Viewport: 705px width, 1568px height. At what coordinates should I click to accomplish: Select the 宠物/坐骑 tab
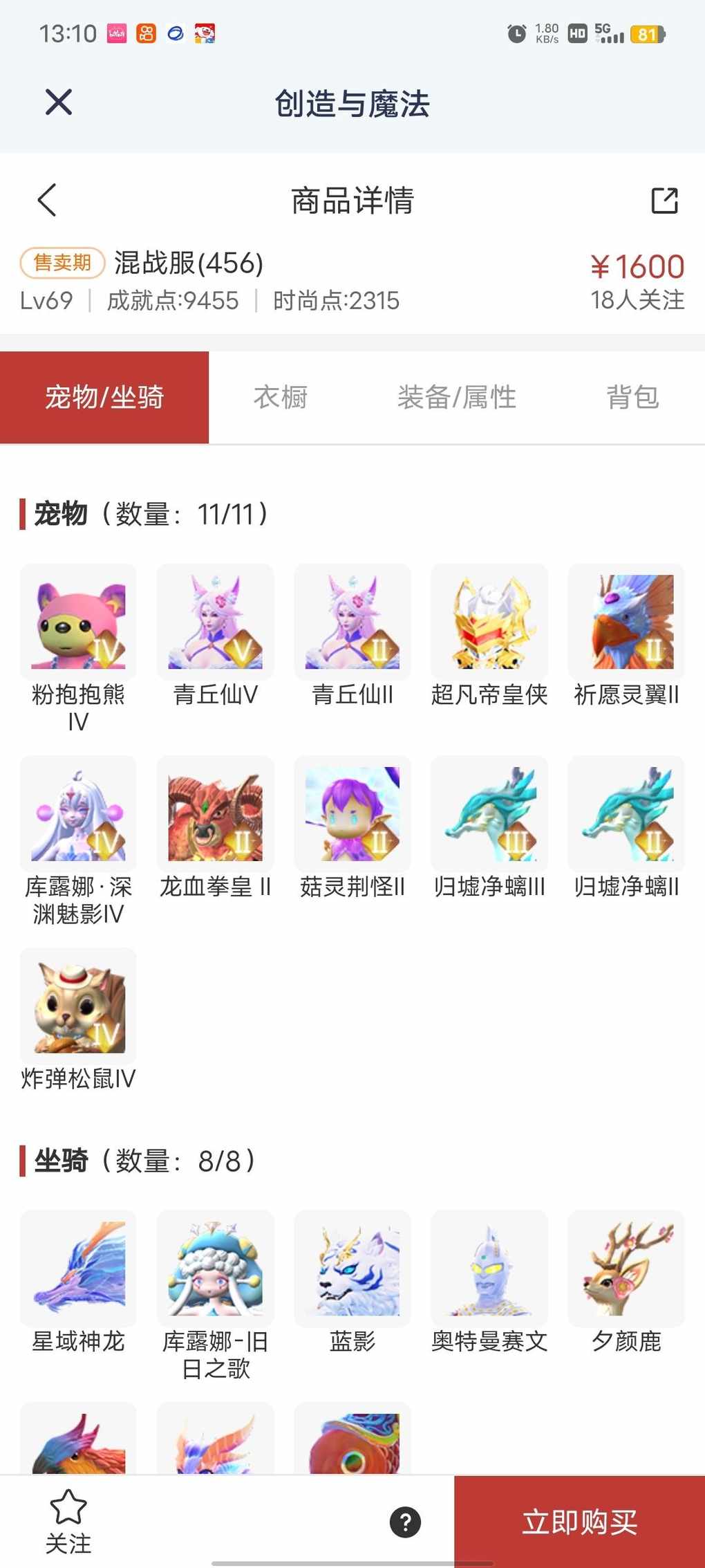point(104,398)
